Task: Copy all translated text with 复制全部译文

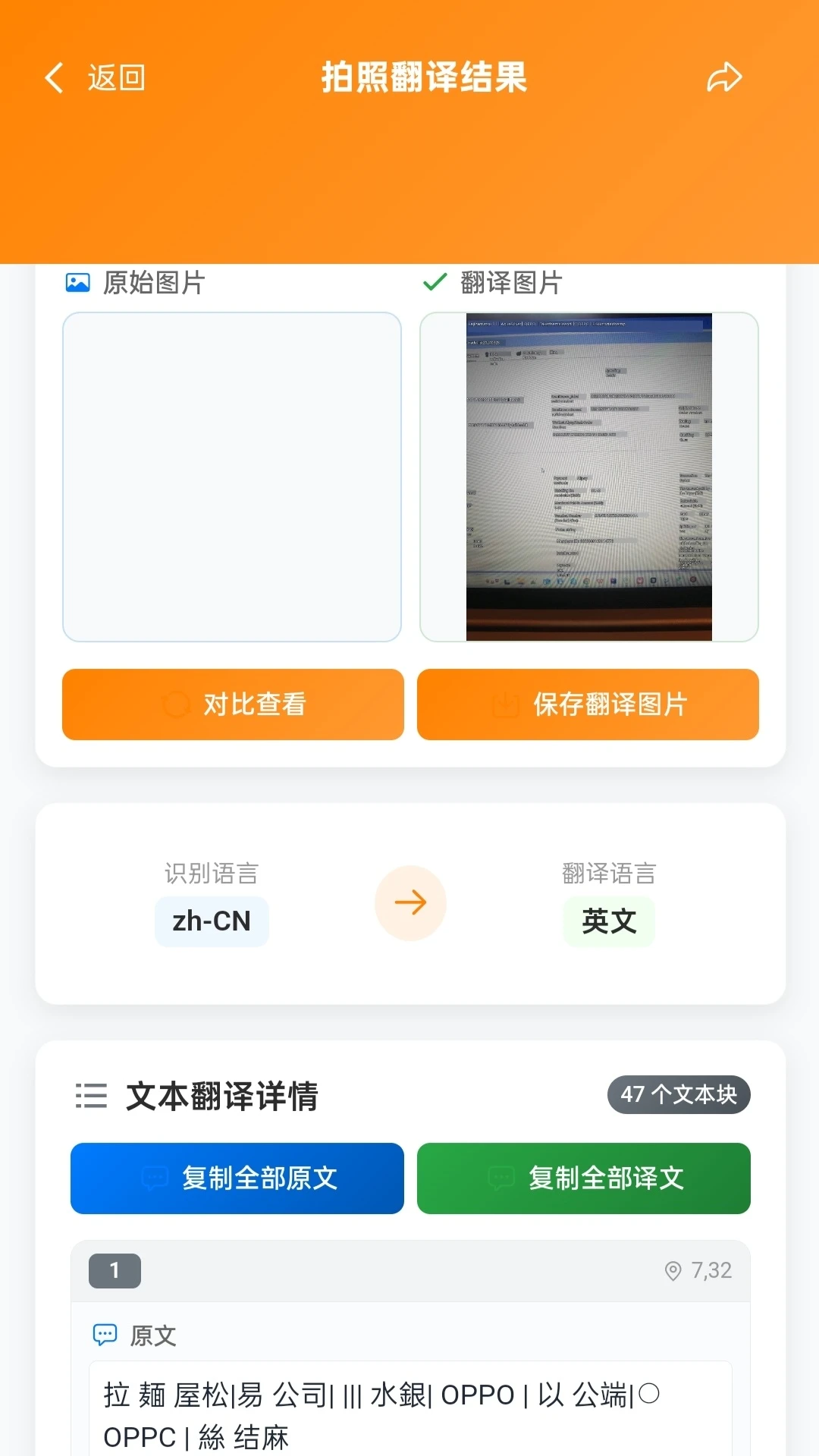Action: [x=584, y=1178]
